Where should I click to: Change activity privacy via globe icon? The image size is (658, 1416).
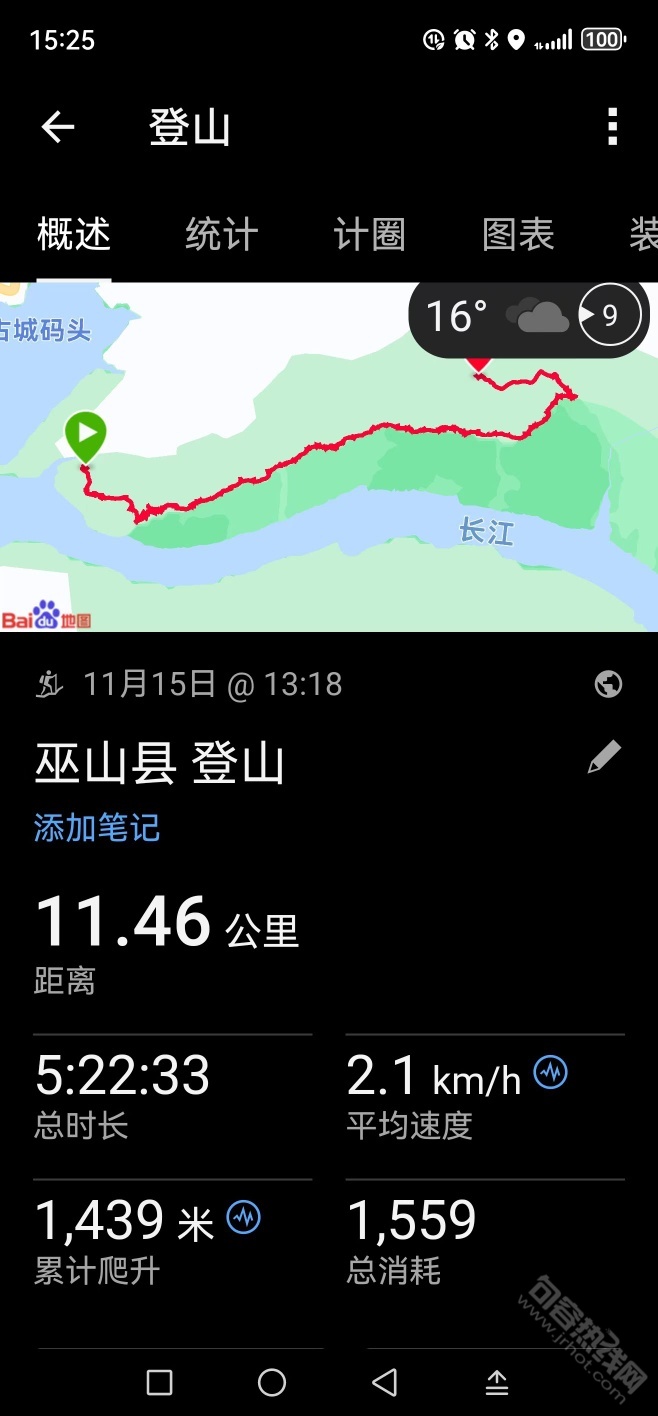(x=608, y=684)
